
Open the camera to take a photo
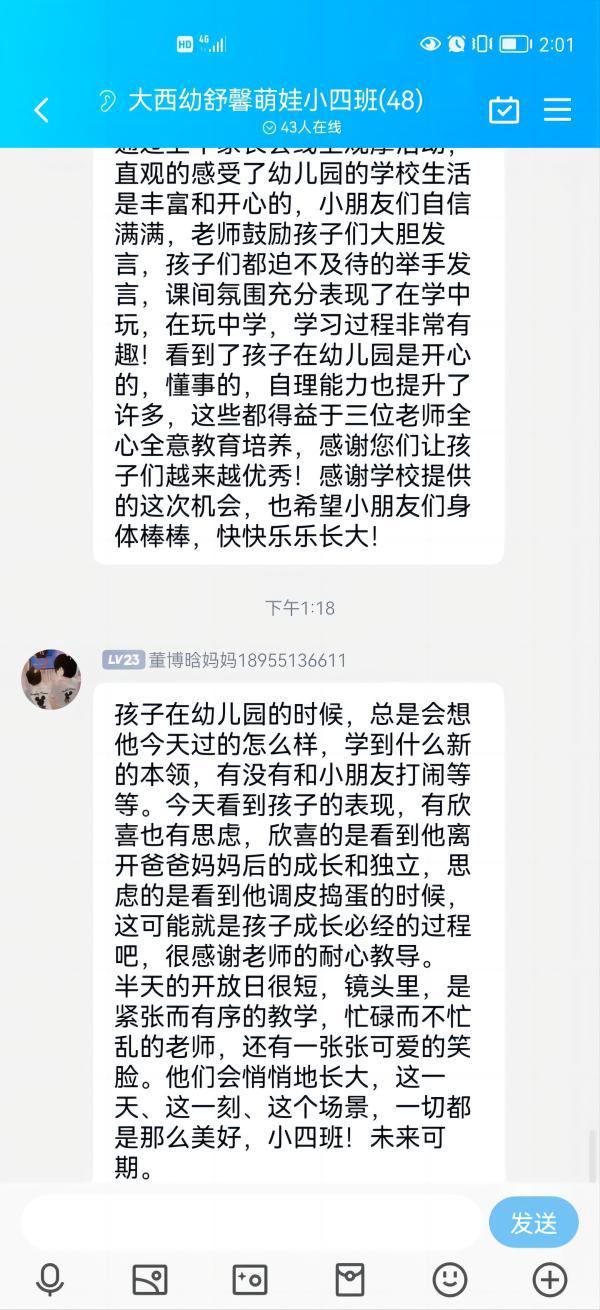250,1279
